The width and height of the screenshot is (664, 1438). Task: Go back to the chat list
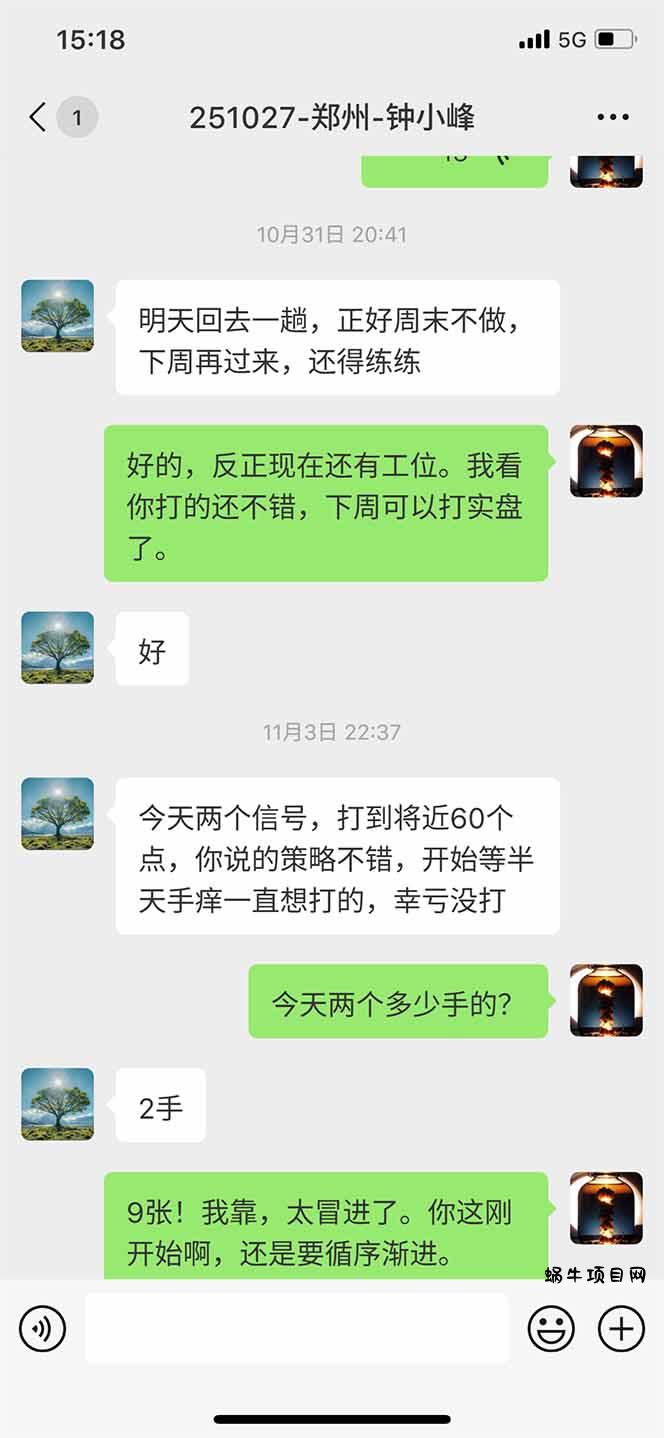click(38, 118)
